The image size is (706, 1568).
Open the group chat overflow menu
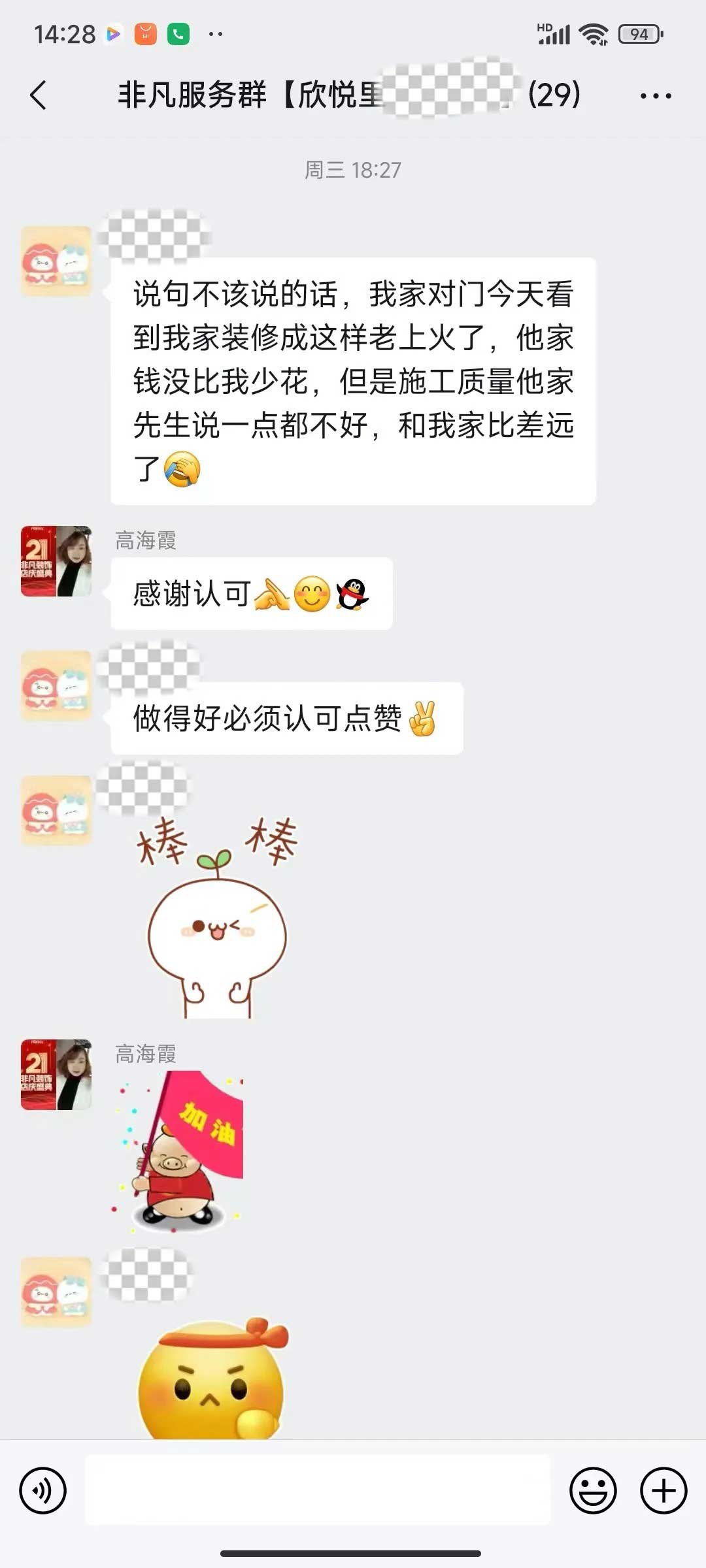click(x=655, y=96)
